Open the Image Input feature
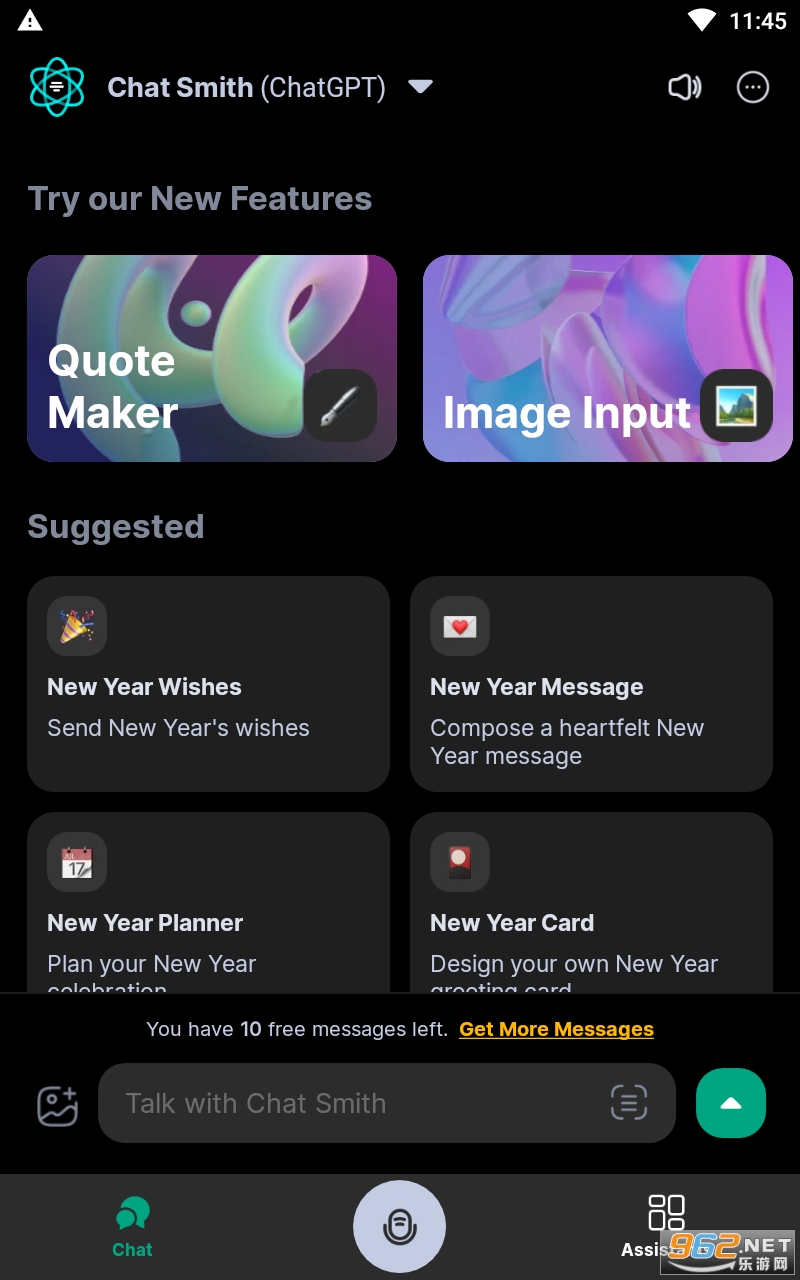Screen dimensions: 800x1280 [607, 358]
